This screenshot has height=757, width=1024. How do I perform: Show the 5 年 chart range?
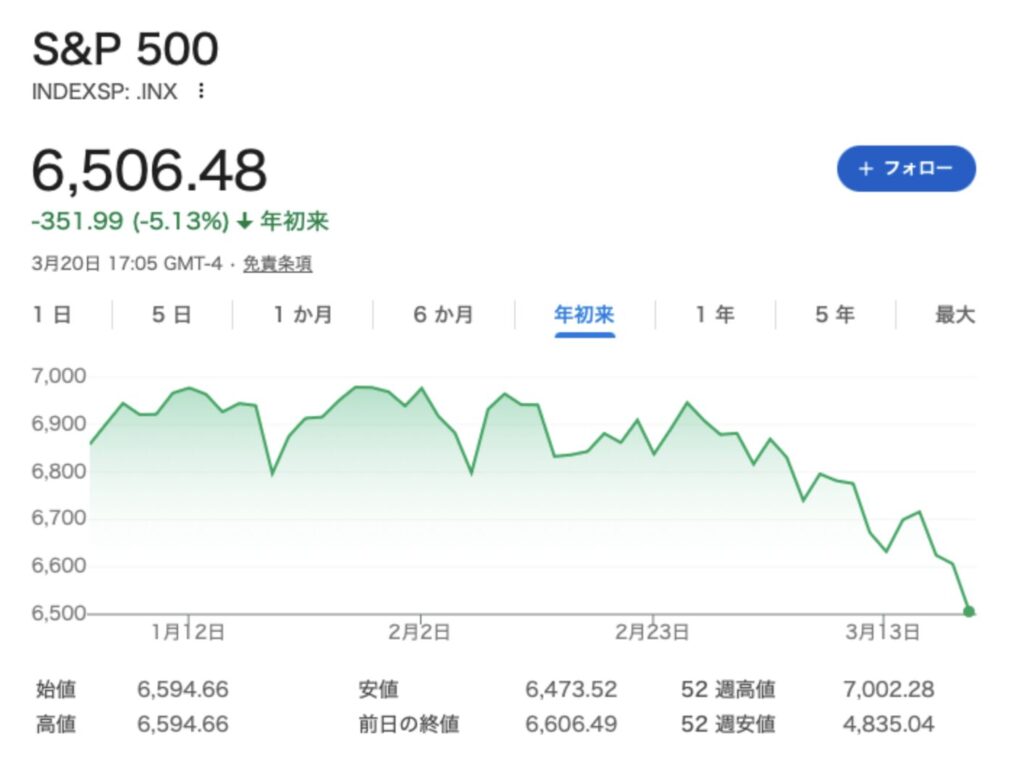[x=835, y=315]
